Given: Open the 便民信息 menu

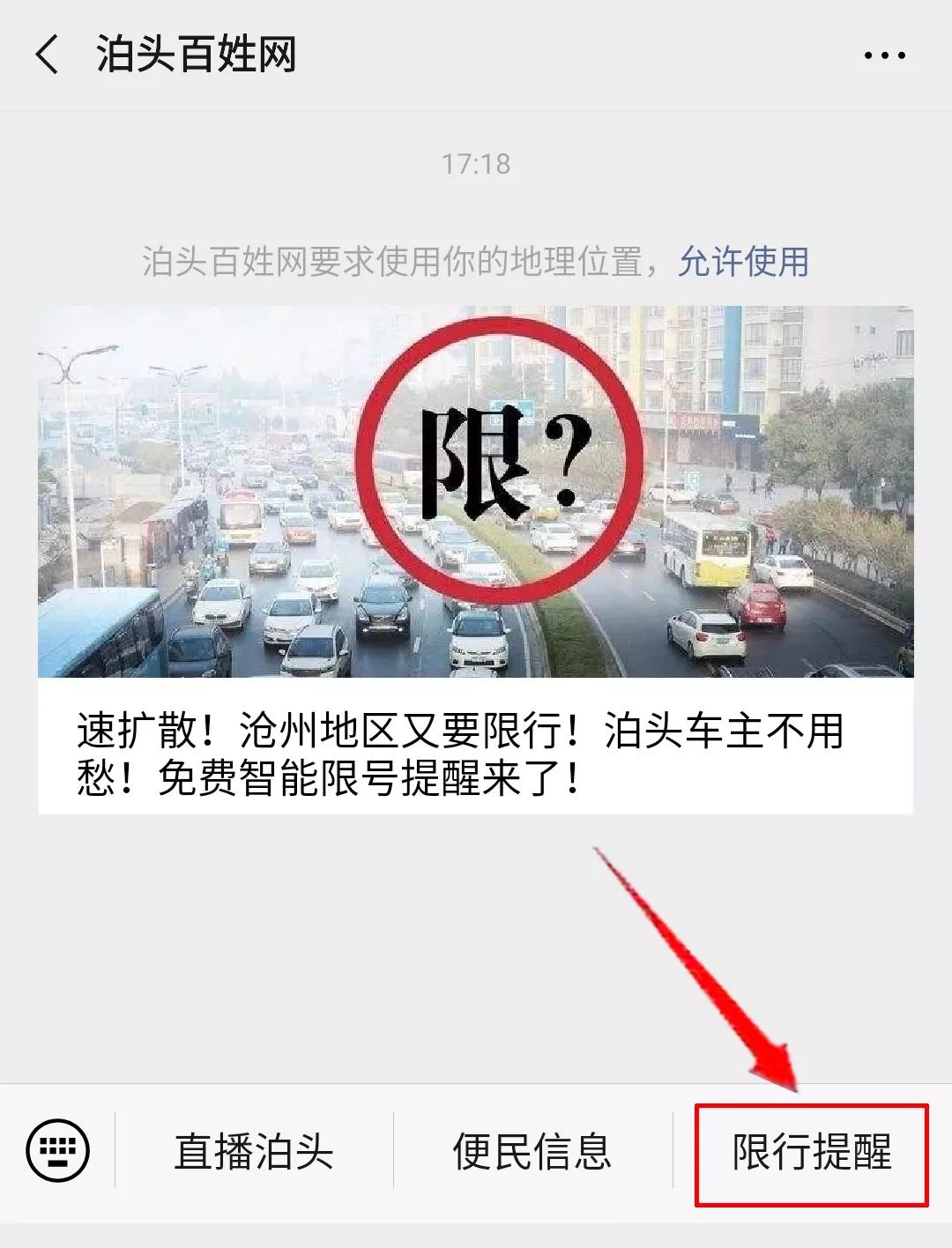Looking at the screenshot, I should tap(532, 1152).
